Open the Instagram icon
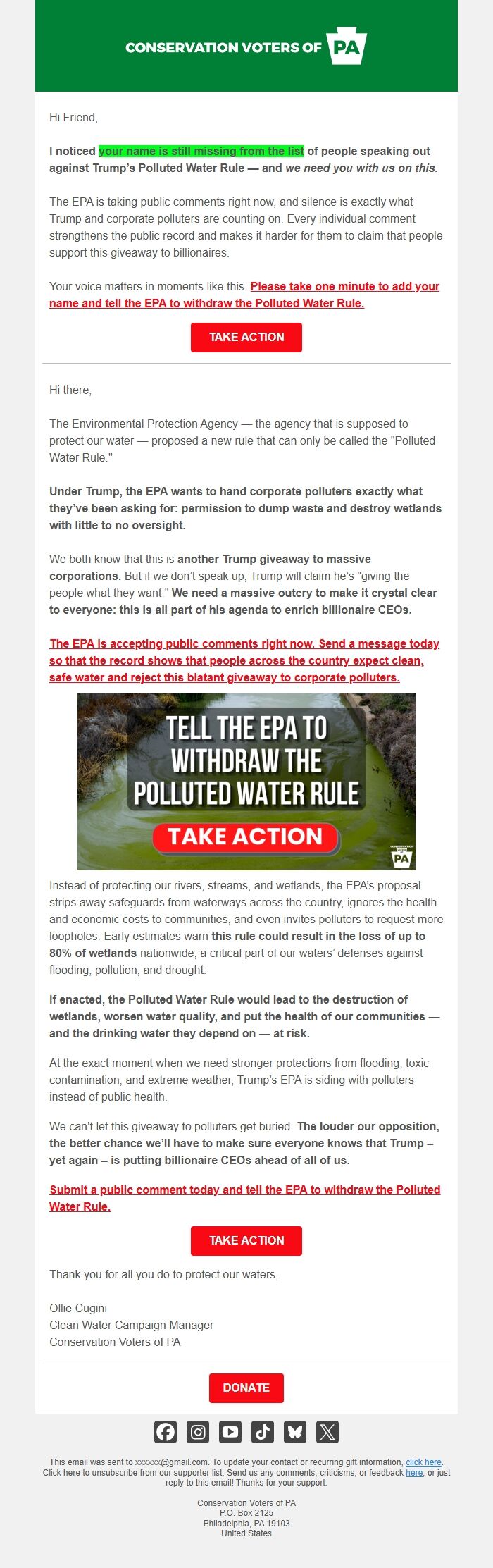The width and height of the screenshot is (493, 1568). pyautogui.click(x=198, y=1431)
